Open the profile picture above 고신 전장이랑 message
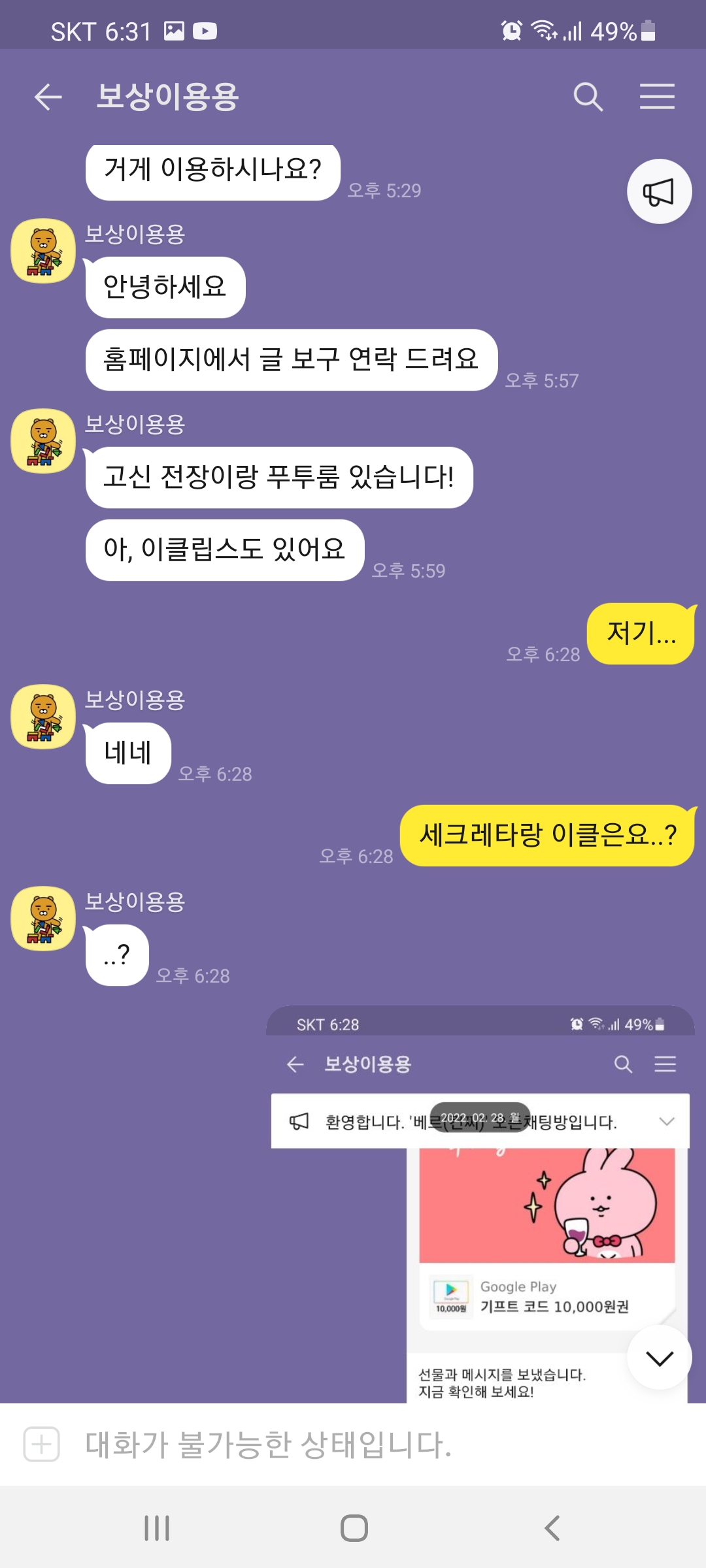This screenshot has width=706, height=1568. click(x=43, y=441)
